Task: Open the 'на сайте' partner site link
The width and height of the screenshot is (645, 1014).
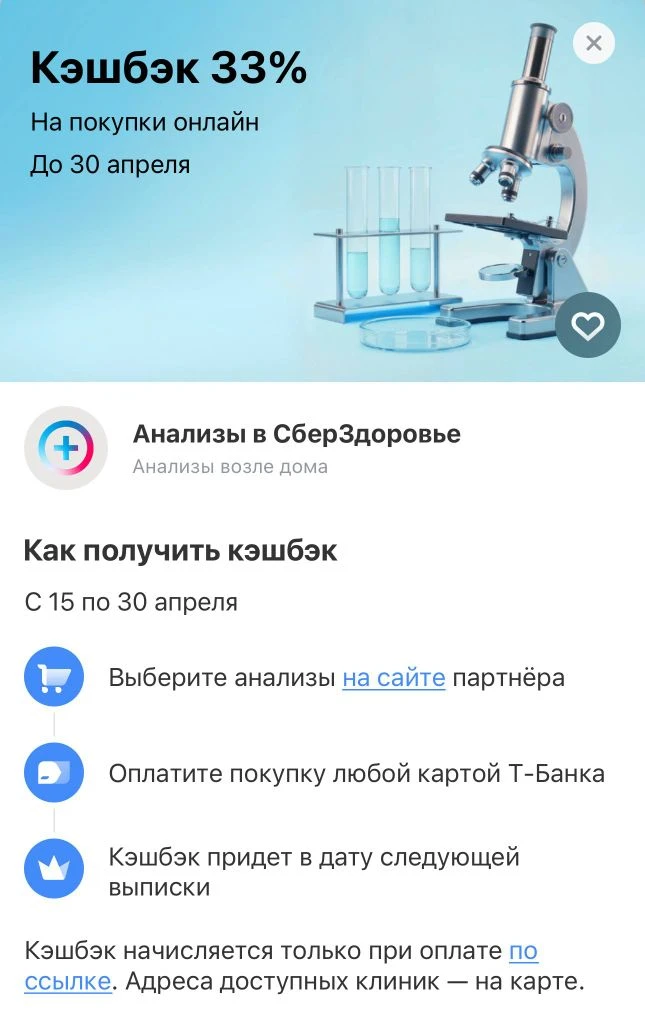Action: [x=393, y=678]
